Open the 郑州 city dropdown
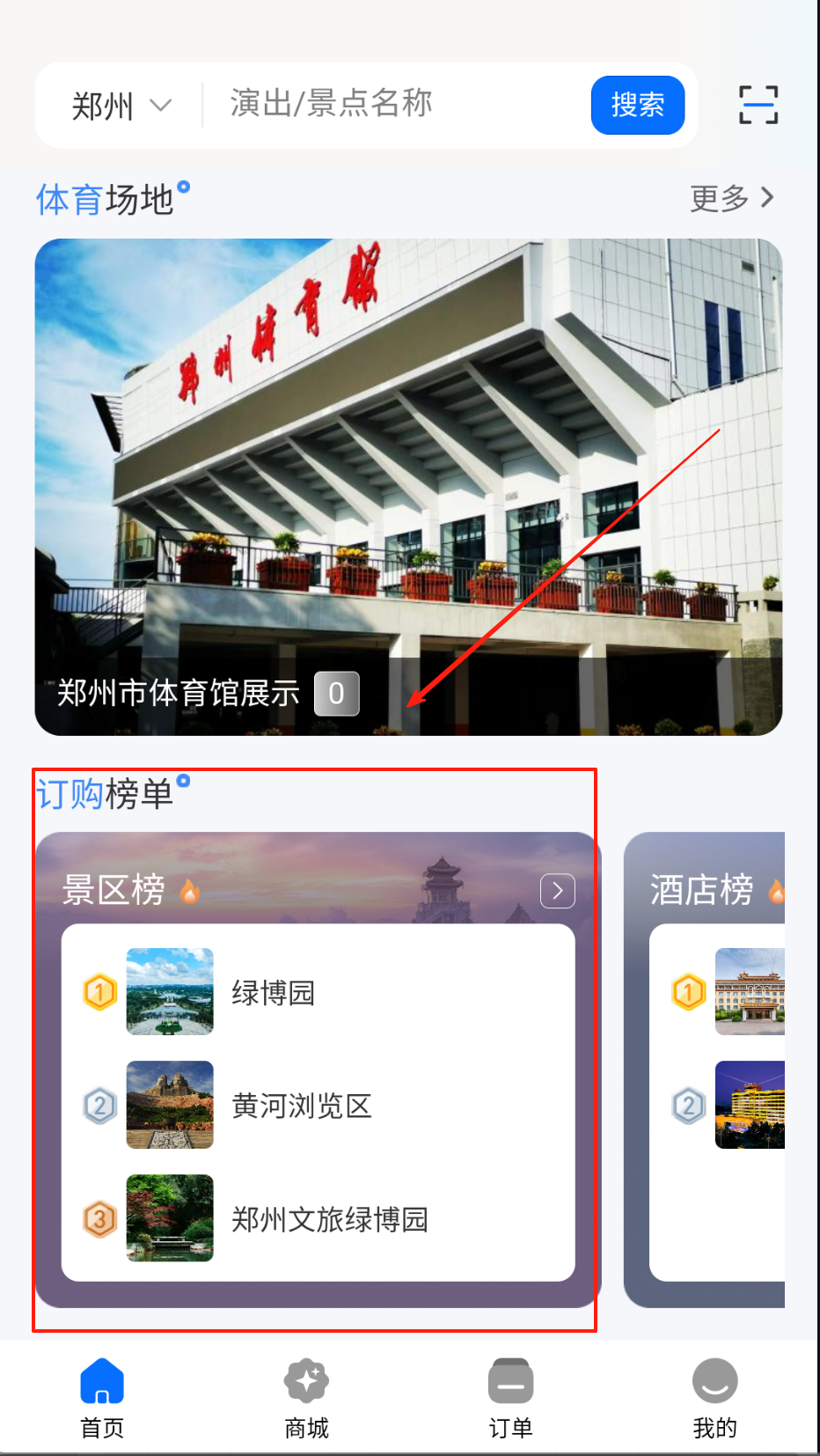The height and width of the screenshot is (1456, 820). [x=121, y=106]
